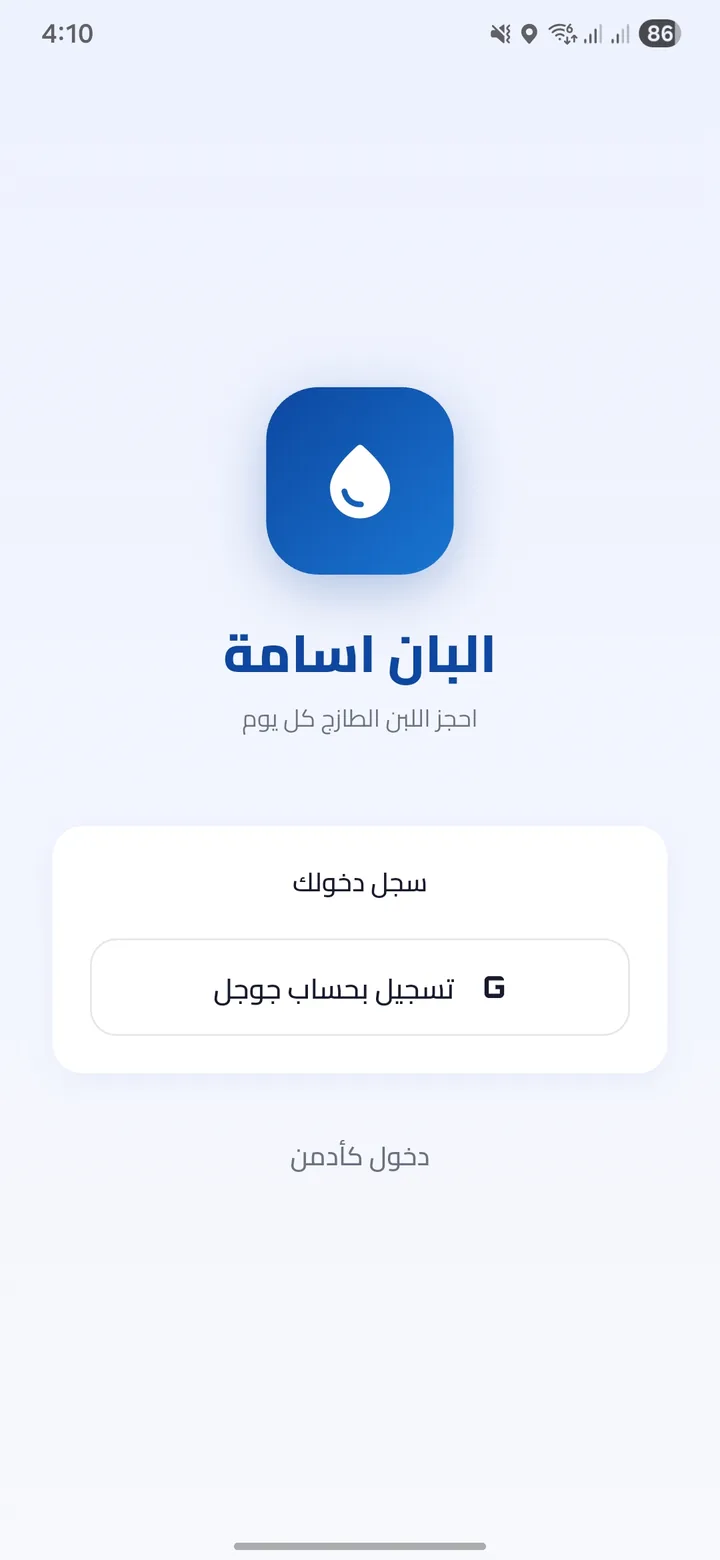Tap the location pin icon in status bar
This screenshot has height=1560, width=720.
tap(529, 34)
